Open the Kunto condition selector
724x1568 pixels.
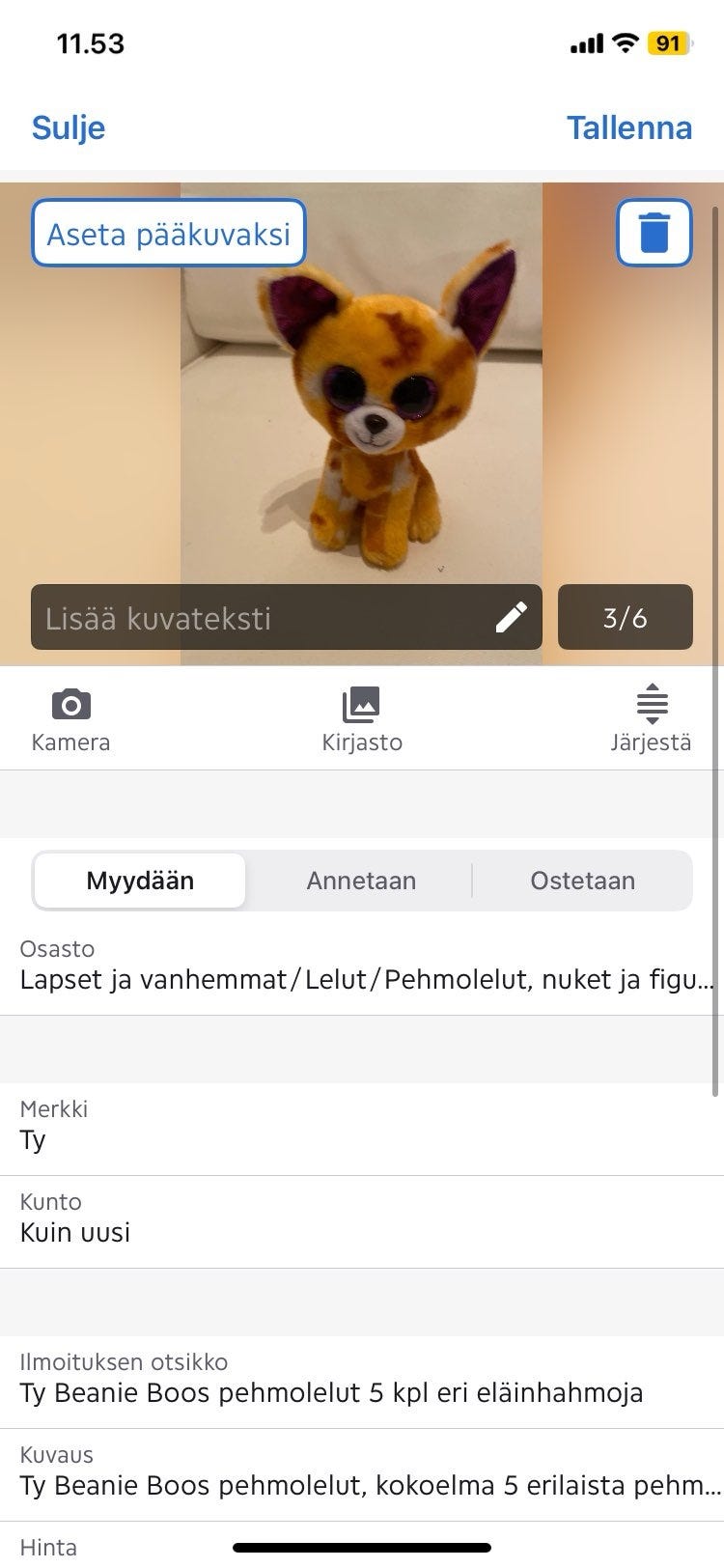[362, 1217]
